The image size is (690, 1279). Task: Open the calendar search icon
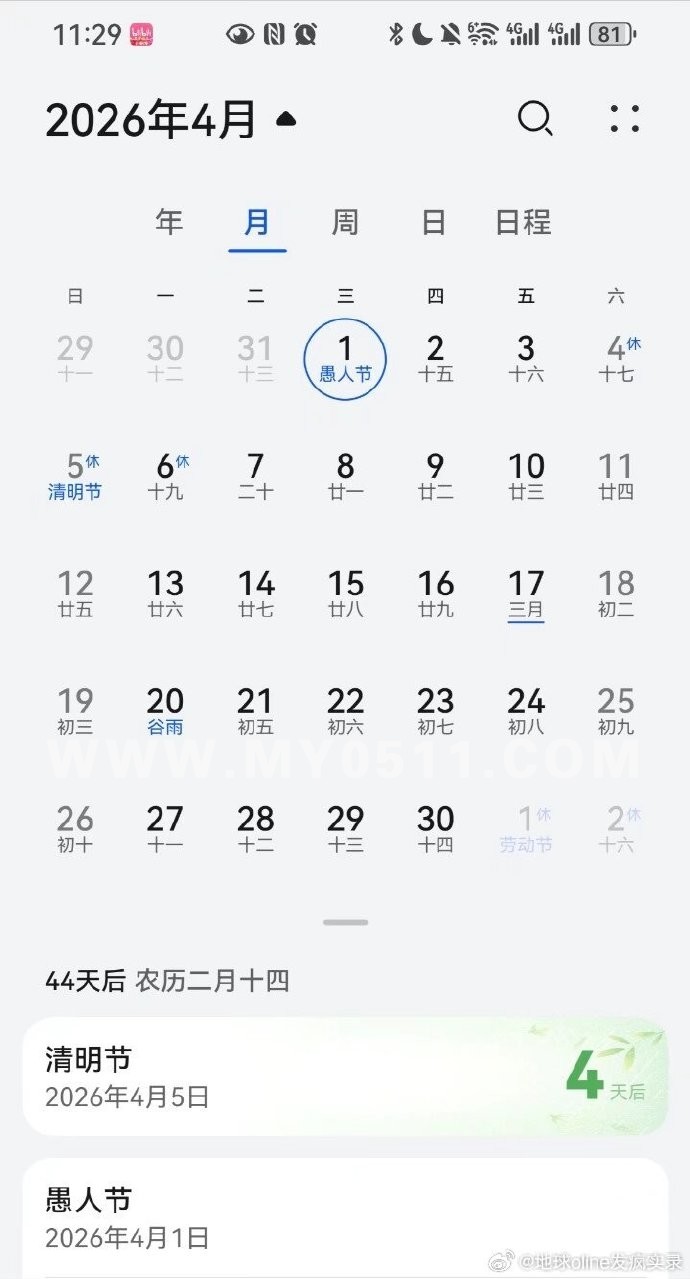pos(536,119)
